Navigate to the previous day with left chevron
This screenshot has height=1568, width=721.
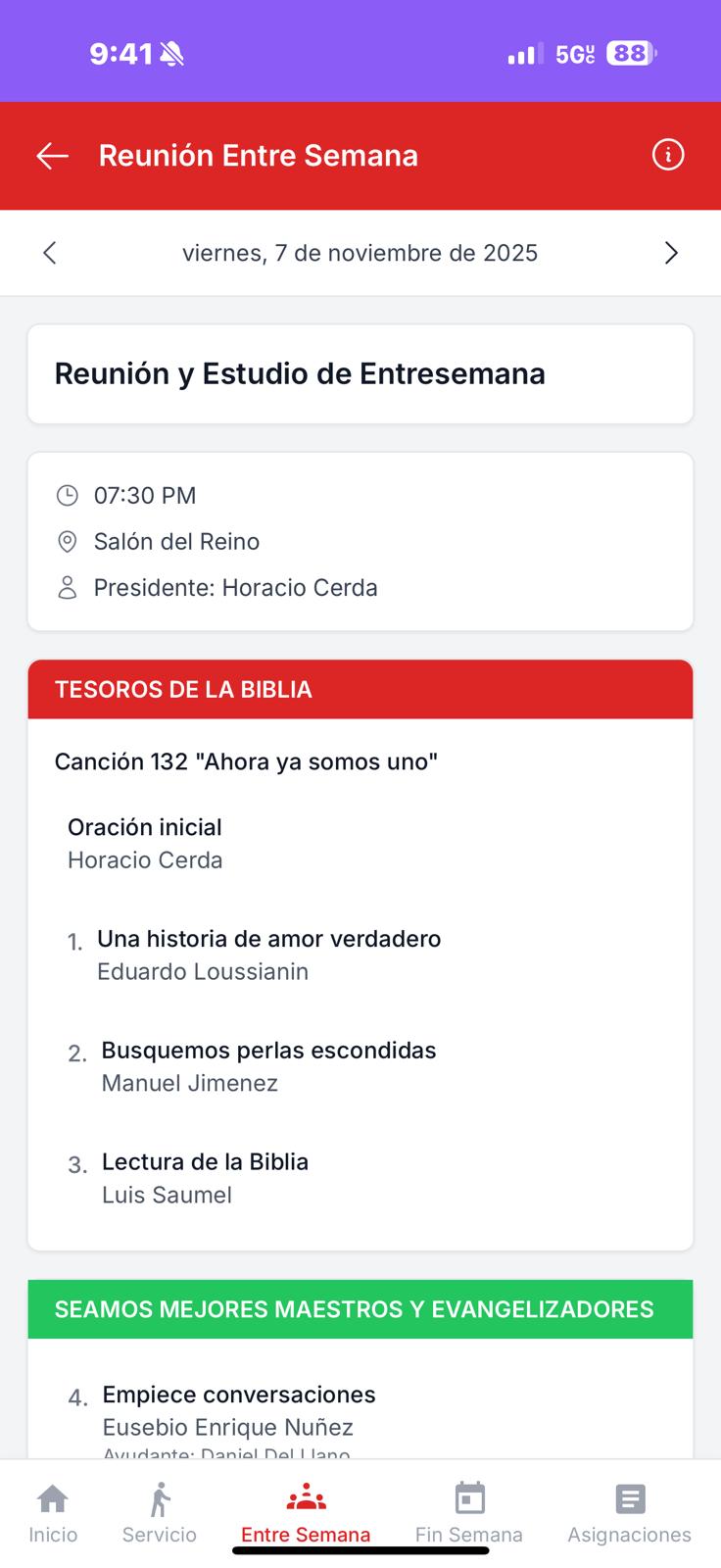50,252
